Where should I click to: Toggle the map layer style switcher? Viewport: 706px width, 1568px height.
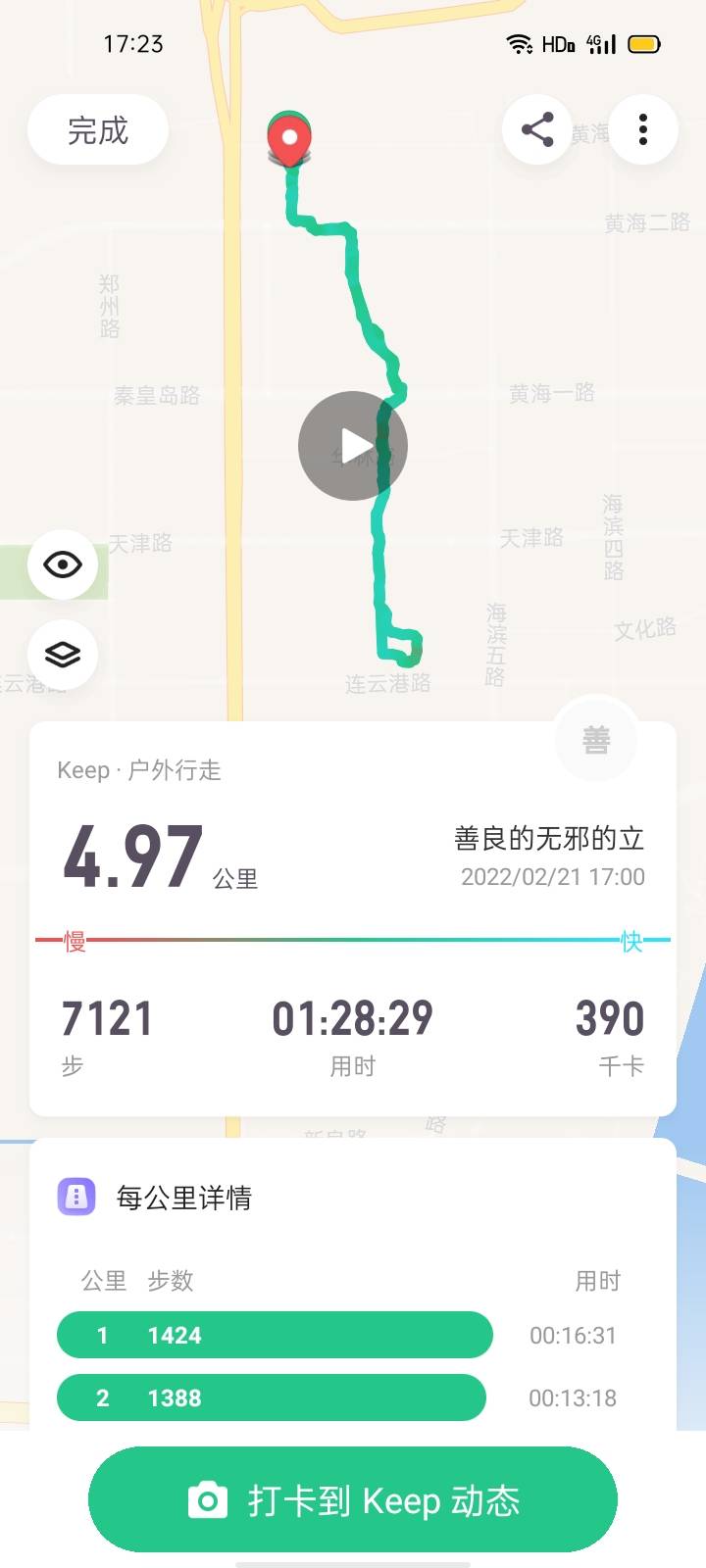[x=63, y=655]
